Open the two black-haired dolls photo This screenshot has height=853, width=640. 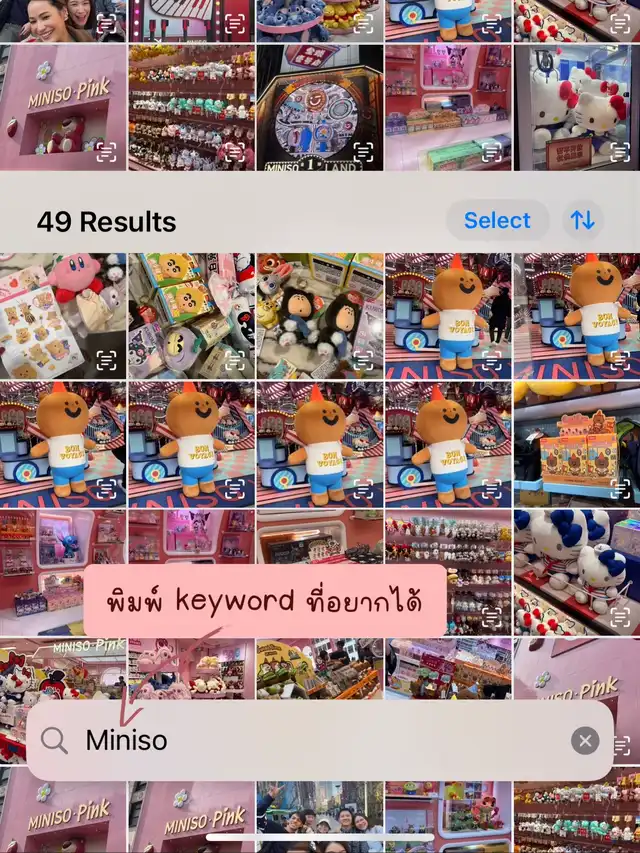click(319, 314)
